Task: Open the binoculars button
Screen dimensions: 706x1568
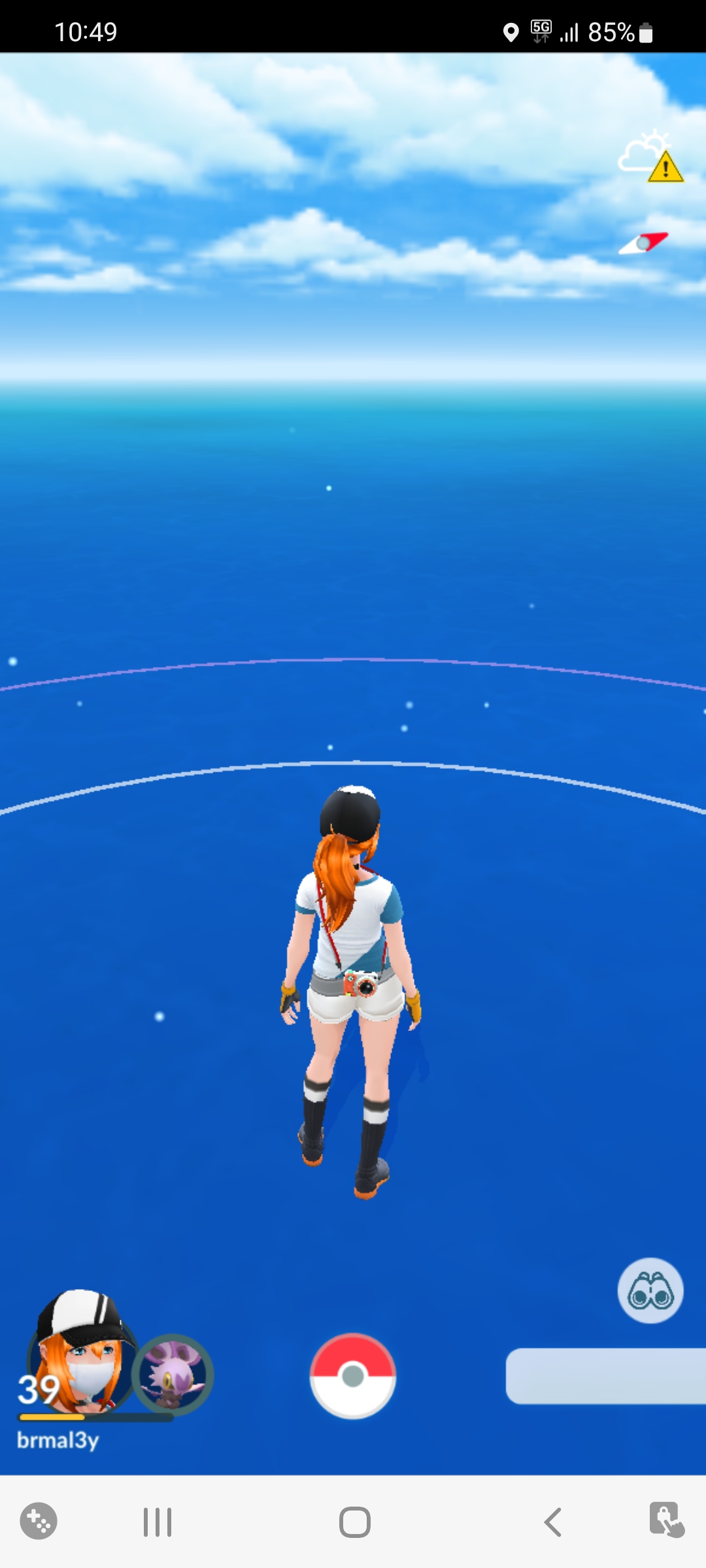Action: pyautogui.click(x=650, y=1290)
